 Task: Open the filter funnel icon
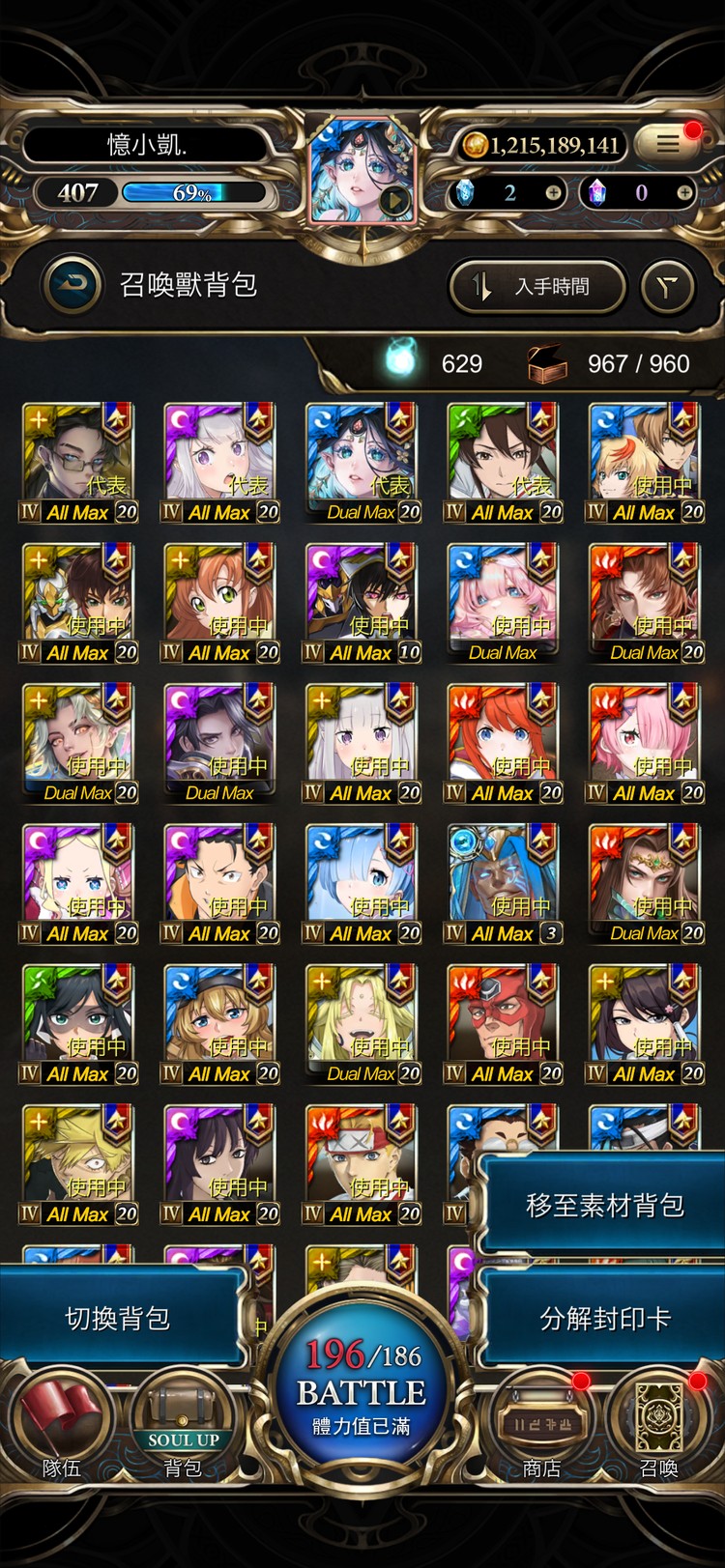668,287
